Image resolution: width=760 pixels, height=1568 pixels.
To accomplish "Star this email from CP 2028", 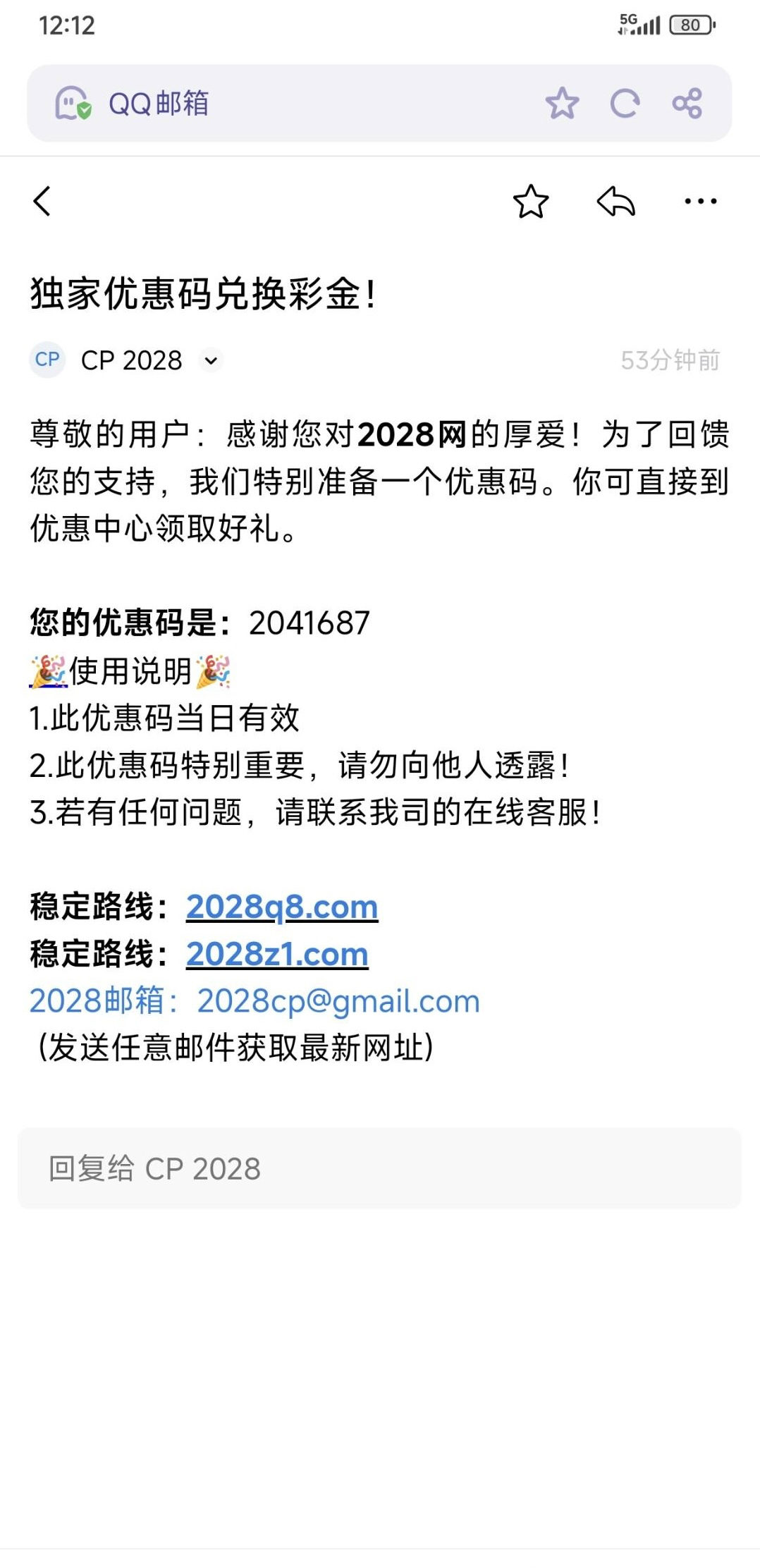I will tap(530, 202).
